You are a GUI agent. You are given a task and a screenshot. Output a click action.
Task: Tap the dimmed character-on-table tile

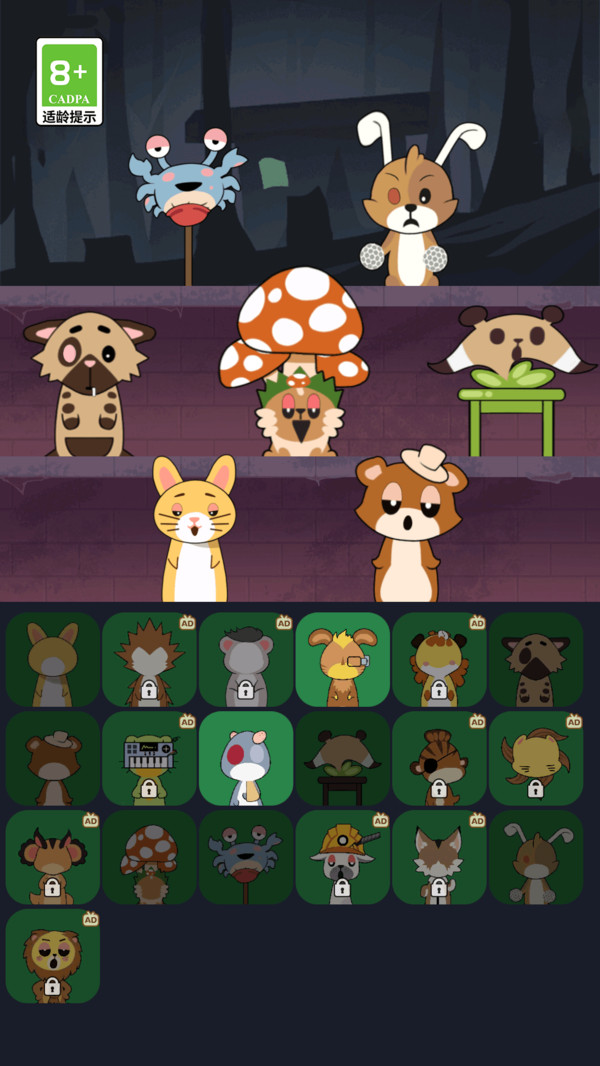(x=343, y=758)
